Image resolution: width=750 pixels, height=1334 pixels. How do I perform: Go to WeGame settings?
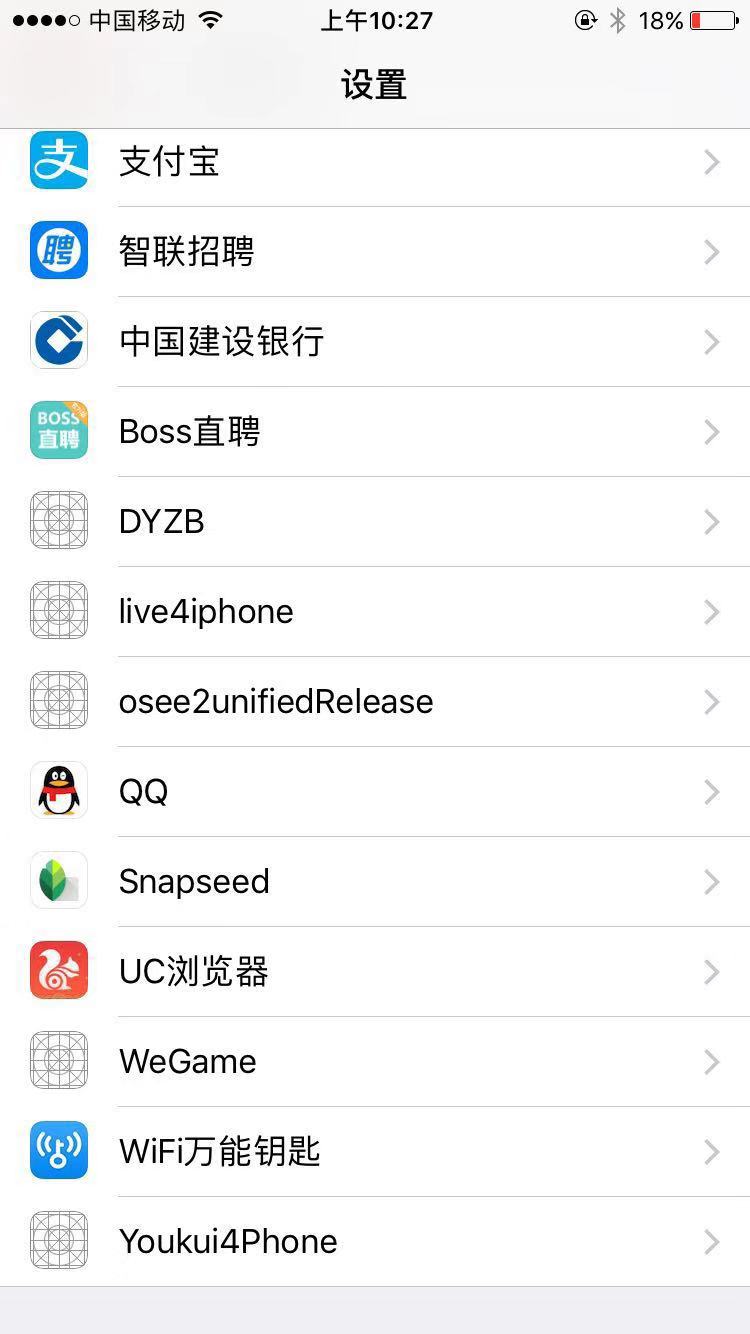click(375, 1062)
